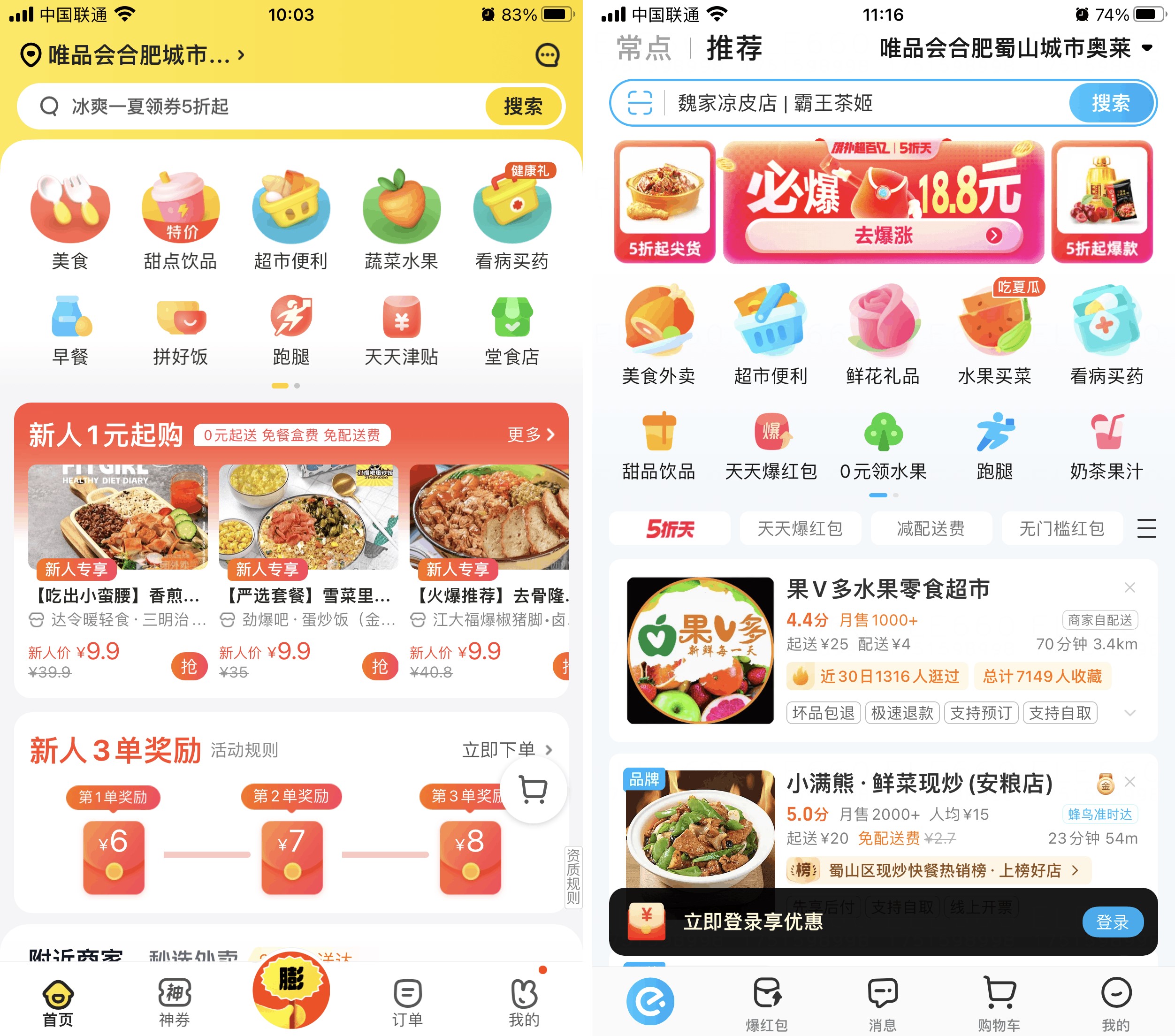1175x1036 pixels.
Task: Select the 减配送费 filter chip
Action: (931, 528)
